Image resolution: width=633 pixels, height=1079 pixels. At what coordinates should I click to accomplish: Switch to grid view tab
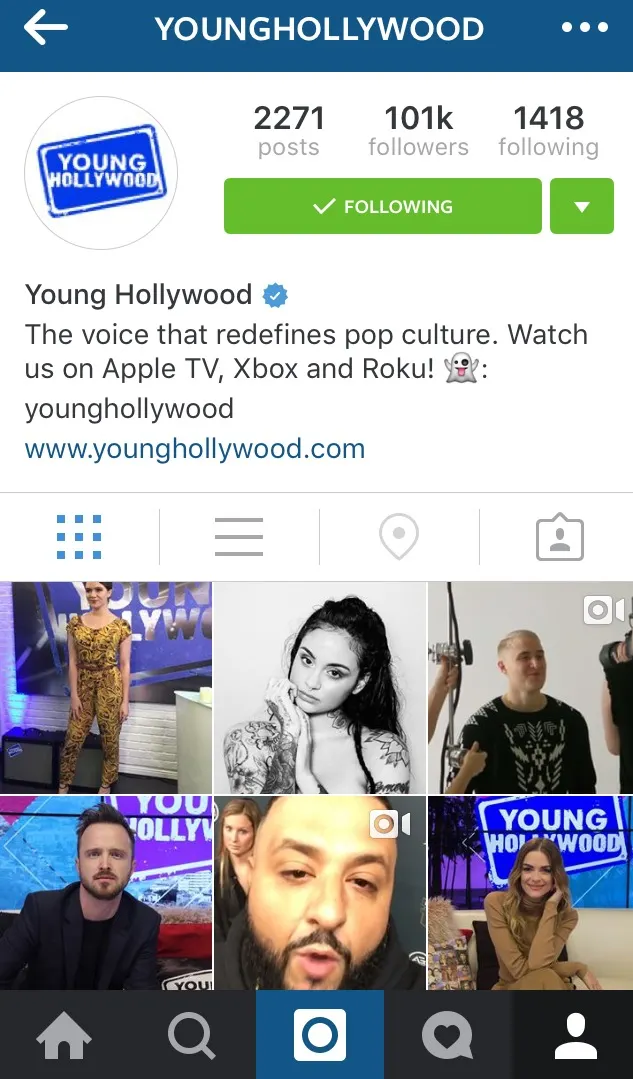coord(79,537)
